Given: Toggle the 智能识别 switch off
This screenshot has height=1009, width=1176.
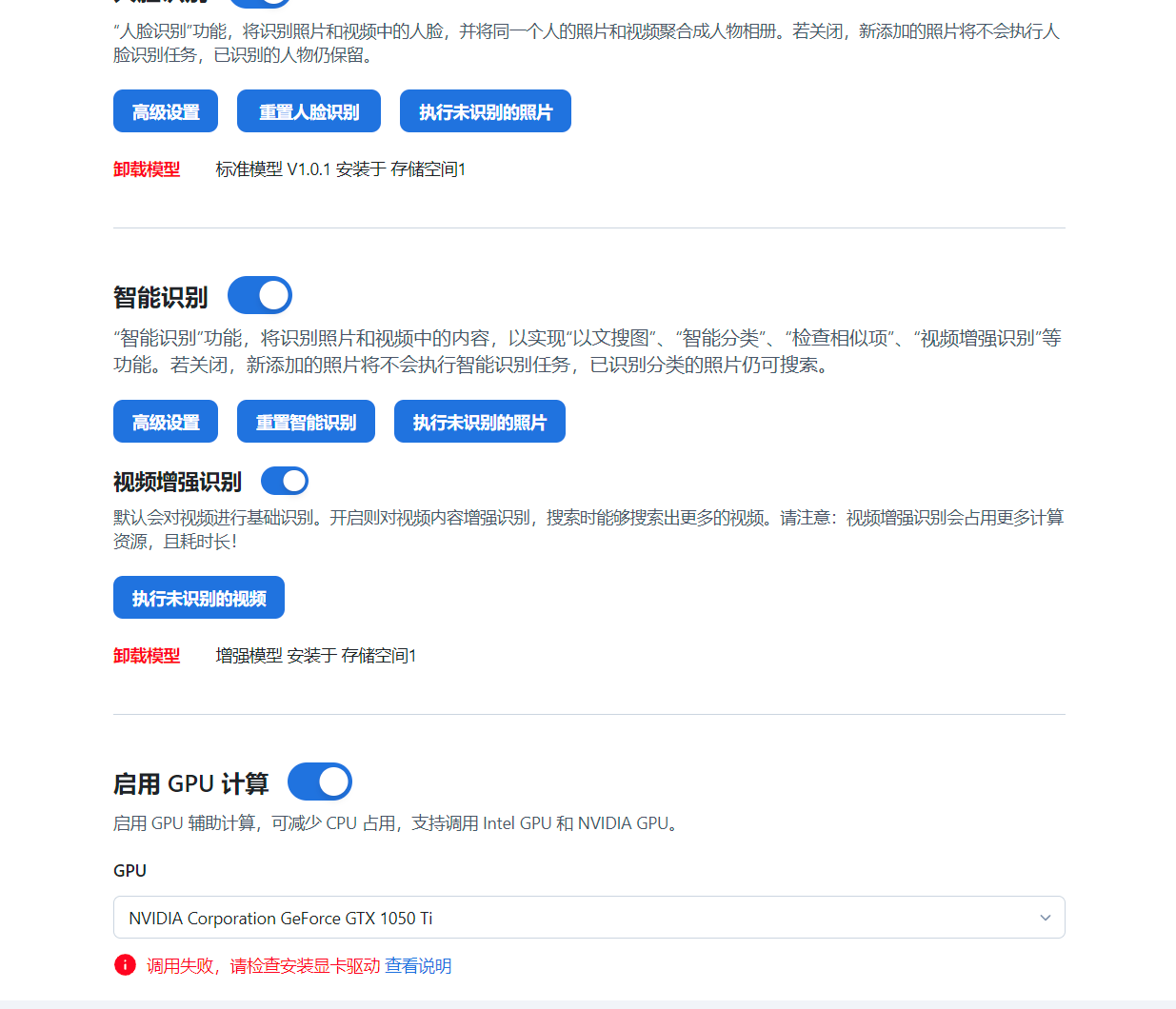Looking at the screenshot, I should [260, 295].
